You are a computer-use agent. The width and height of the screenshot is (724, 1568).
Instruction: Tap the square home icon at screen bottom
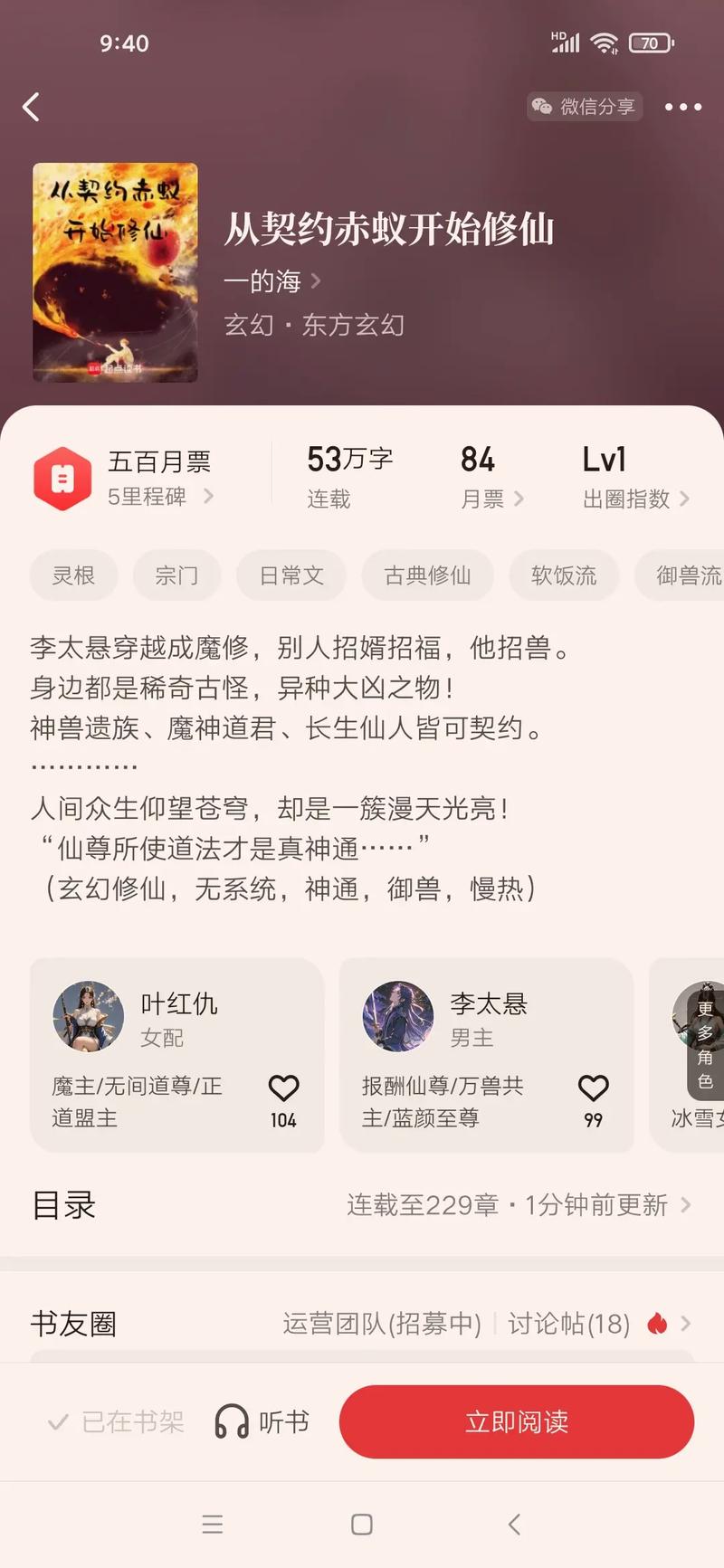[x=360, y=1525]
